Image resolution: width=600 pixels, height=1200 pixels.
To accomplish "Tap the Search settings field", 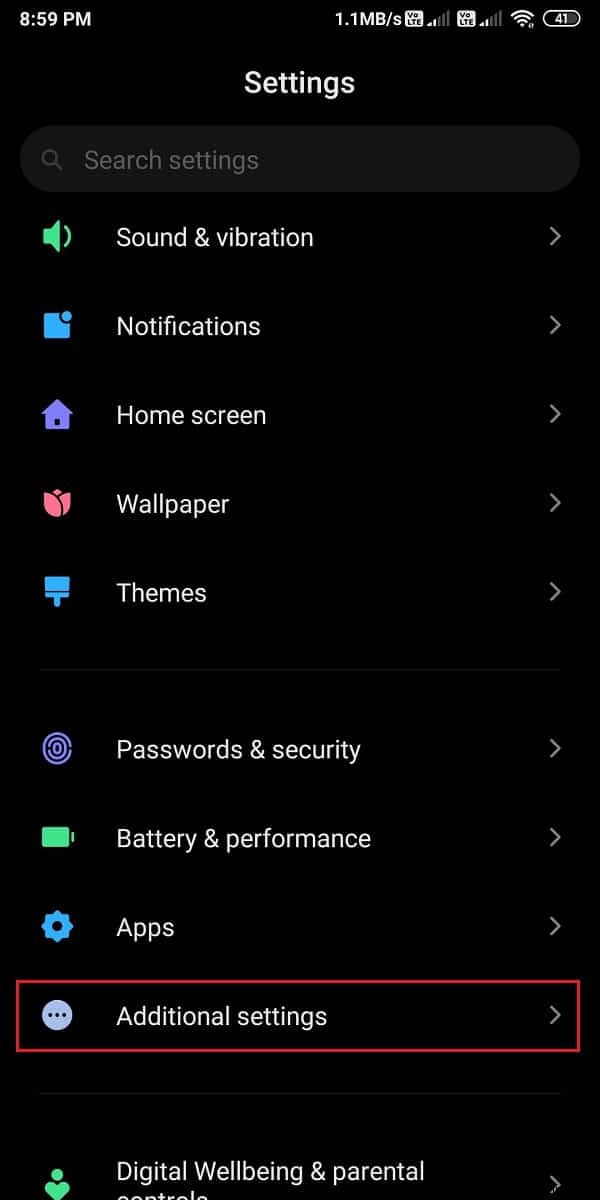I will click(x=300, y=160).
